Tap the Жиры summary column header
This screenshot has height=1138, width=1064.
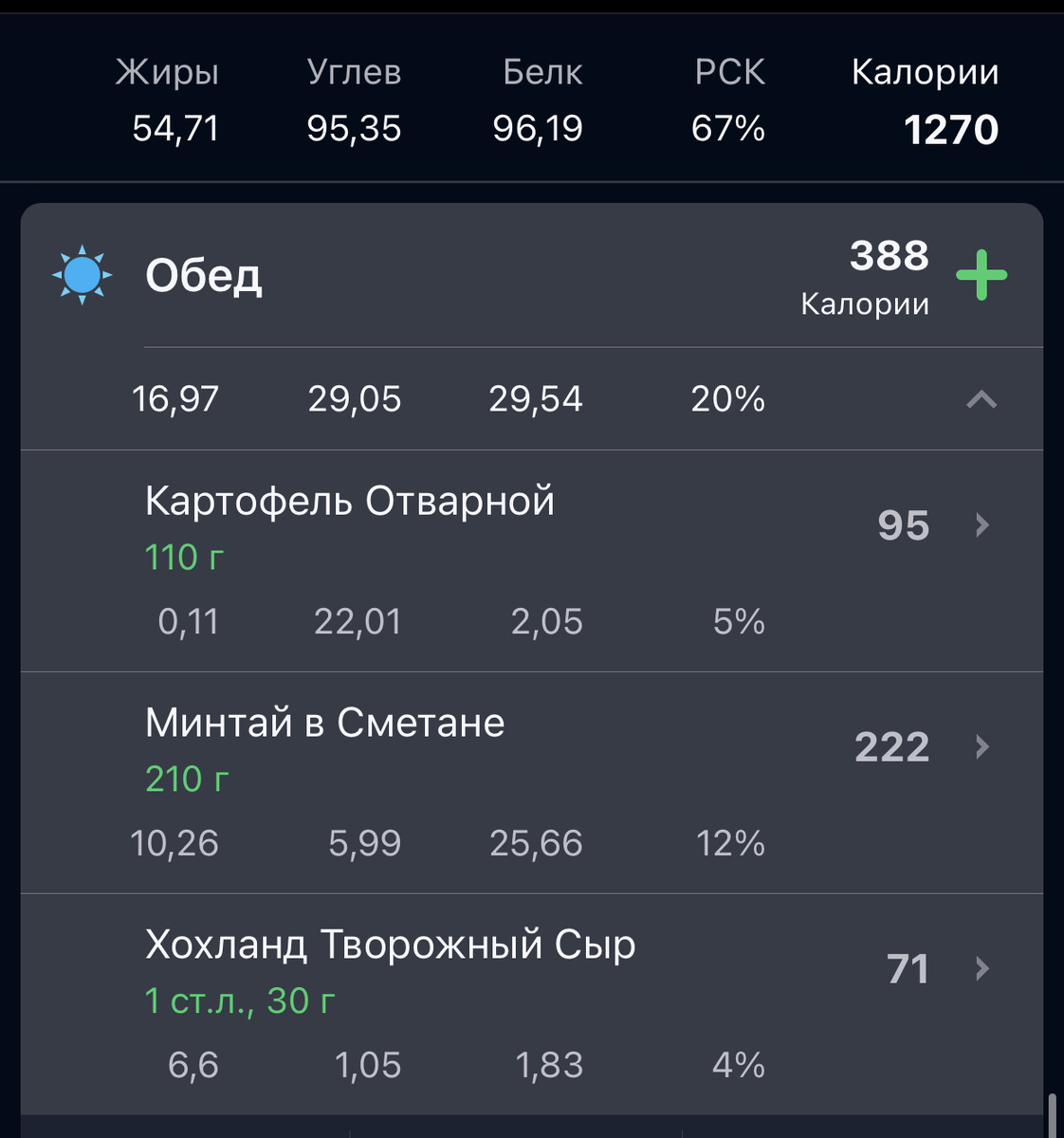click(167, 71)
